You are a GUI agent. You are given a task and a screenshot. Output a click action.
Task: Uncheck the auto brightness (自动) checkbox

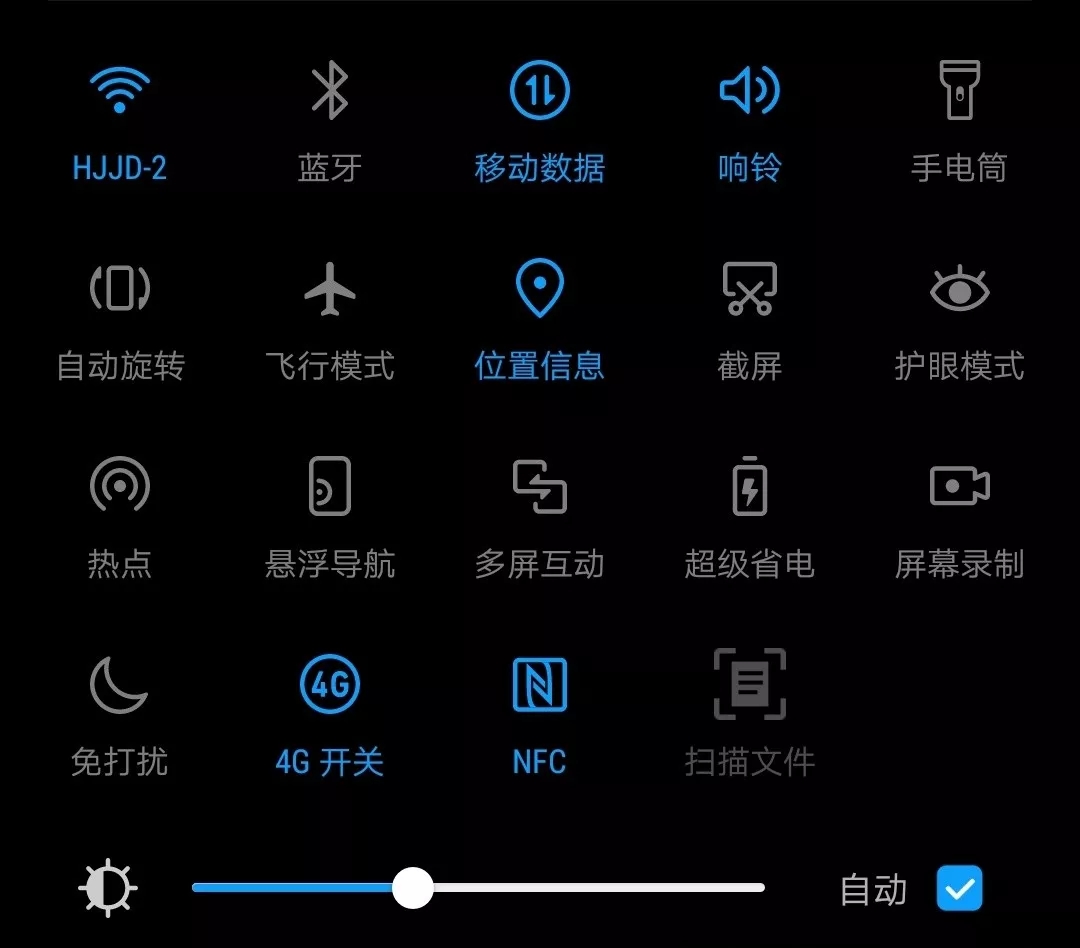(x=960, y=888)
